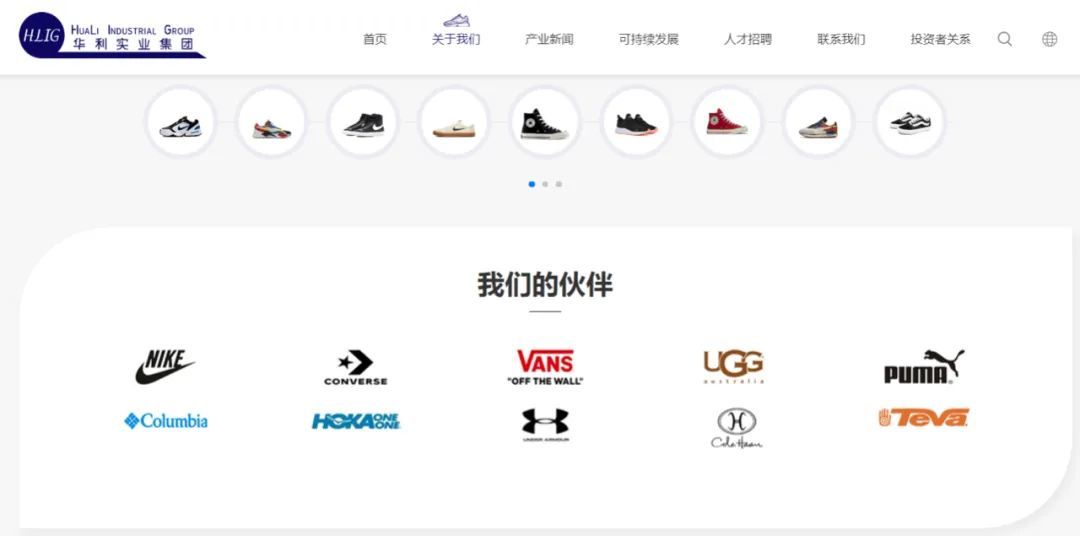Open 人才招聘 careers page

748,40
